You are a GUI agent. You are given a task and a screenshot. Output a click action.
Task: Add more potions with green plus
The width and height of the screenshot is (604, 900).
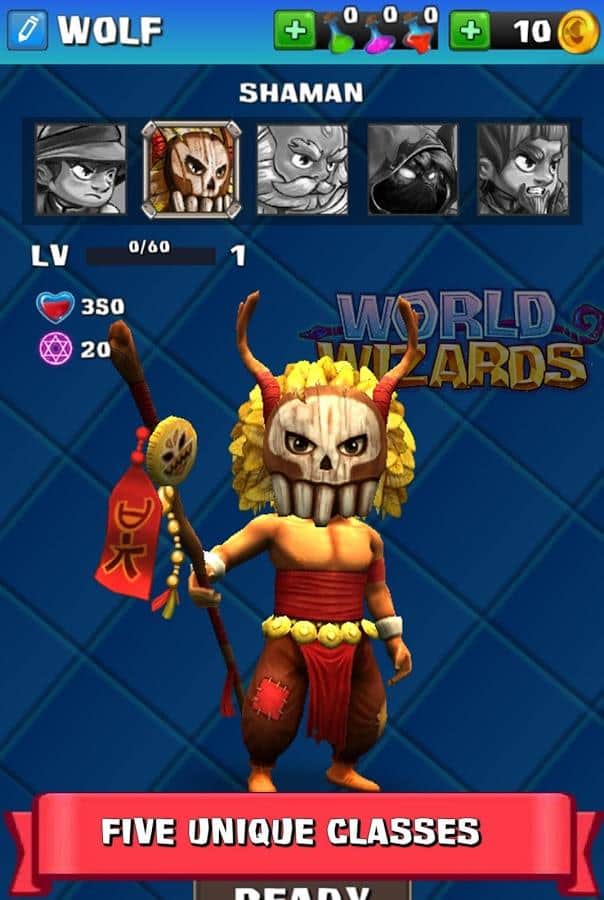tap(294, 31)
